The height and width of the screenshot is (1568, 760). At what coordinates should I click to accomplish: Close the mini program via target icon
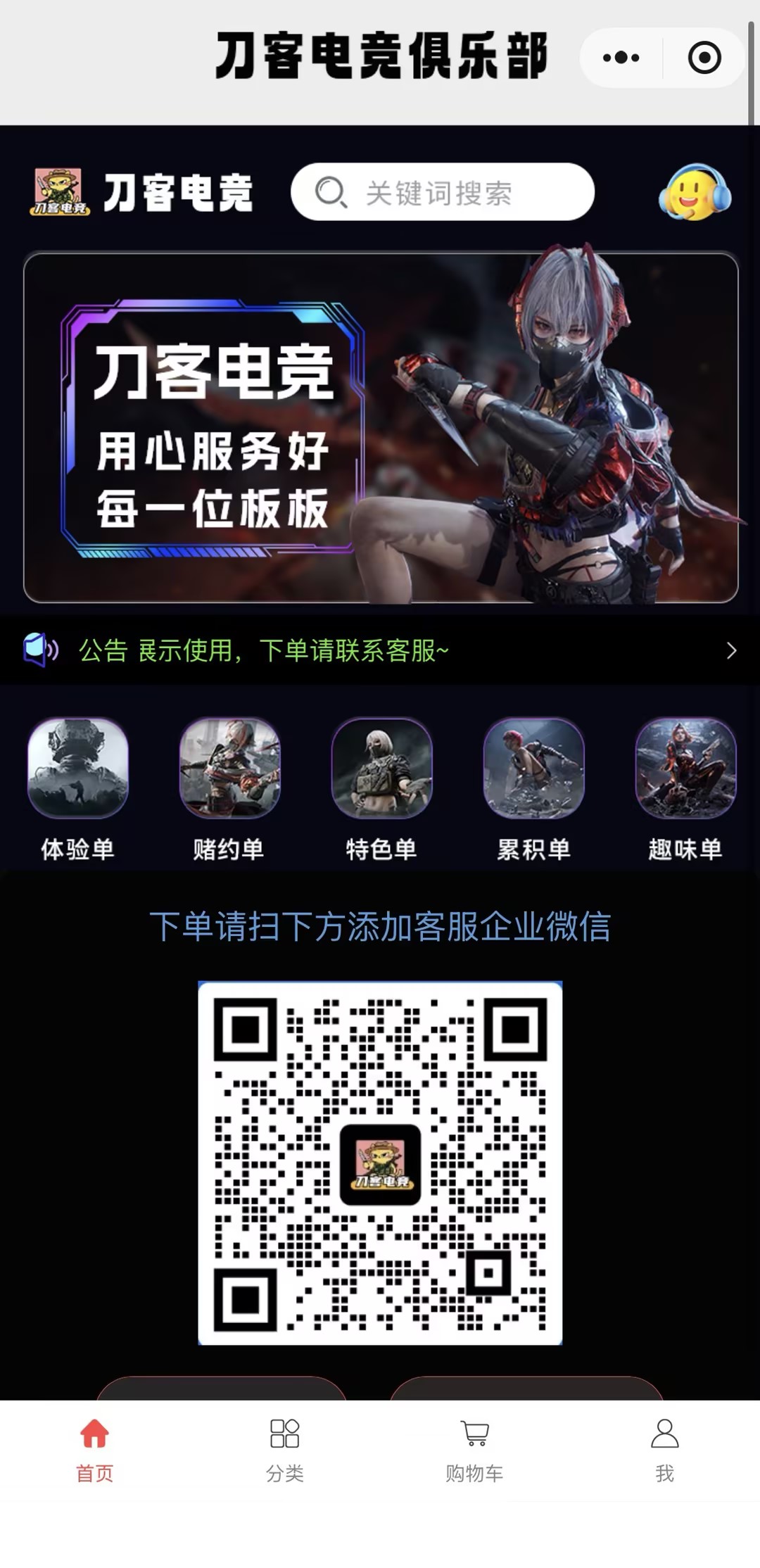704,58
